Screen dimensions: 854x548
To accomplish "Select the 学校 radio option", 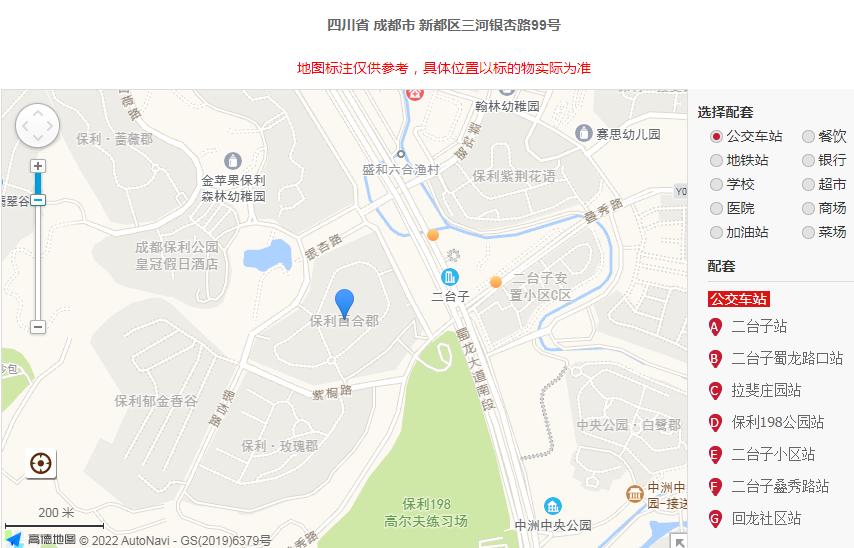I will 716,184.
